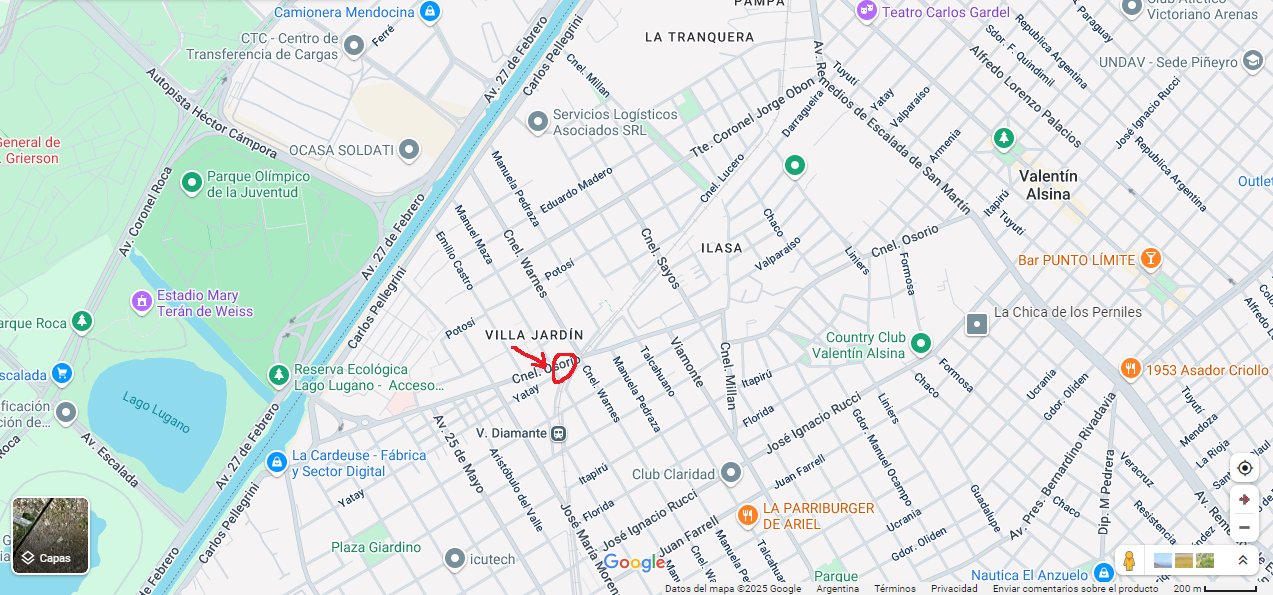Open the Privacidad link
Image resolution: width=1273 pixels, height=595 pixels.
tap(954, 589)
